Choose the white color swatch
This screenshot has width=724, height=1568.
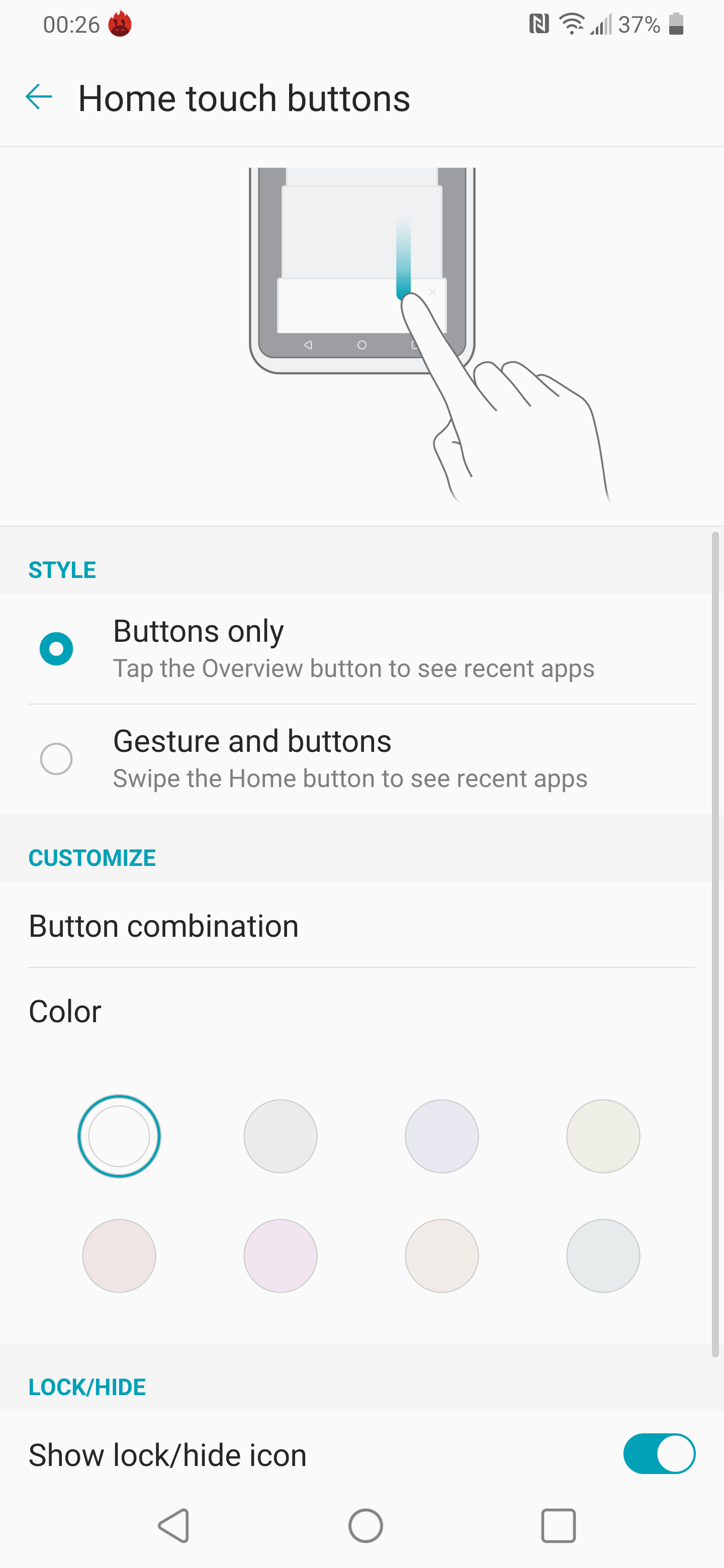coord(119,1136)
